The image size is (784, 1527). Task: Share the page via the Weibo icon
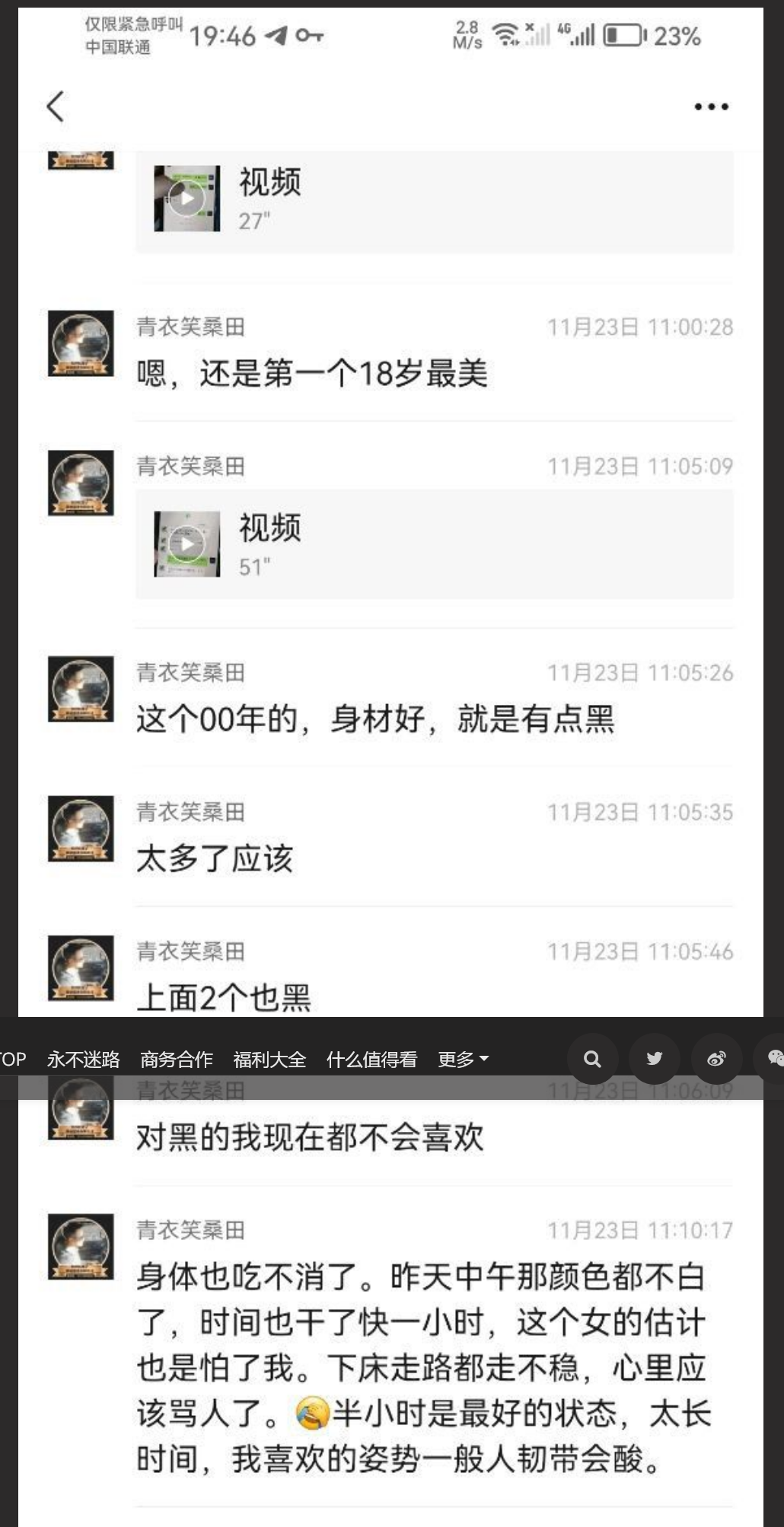coord(716,1059)
